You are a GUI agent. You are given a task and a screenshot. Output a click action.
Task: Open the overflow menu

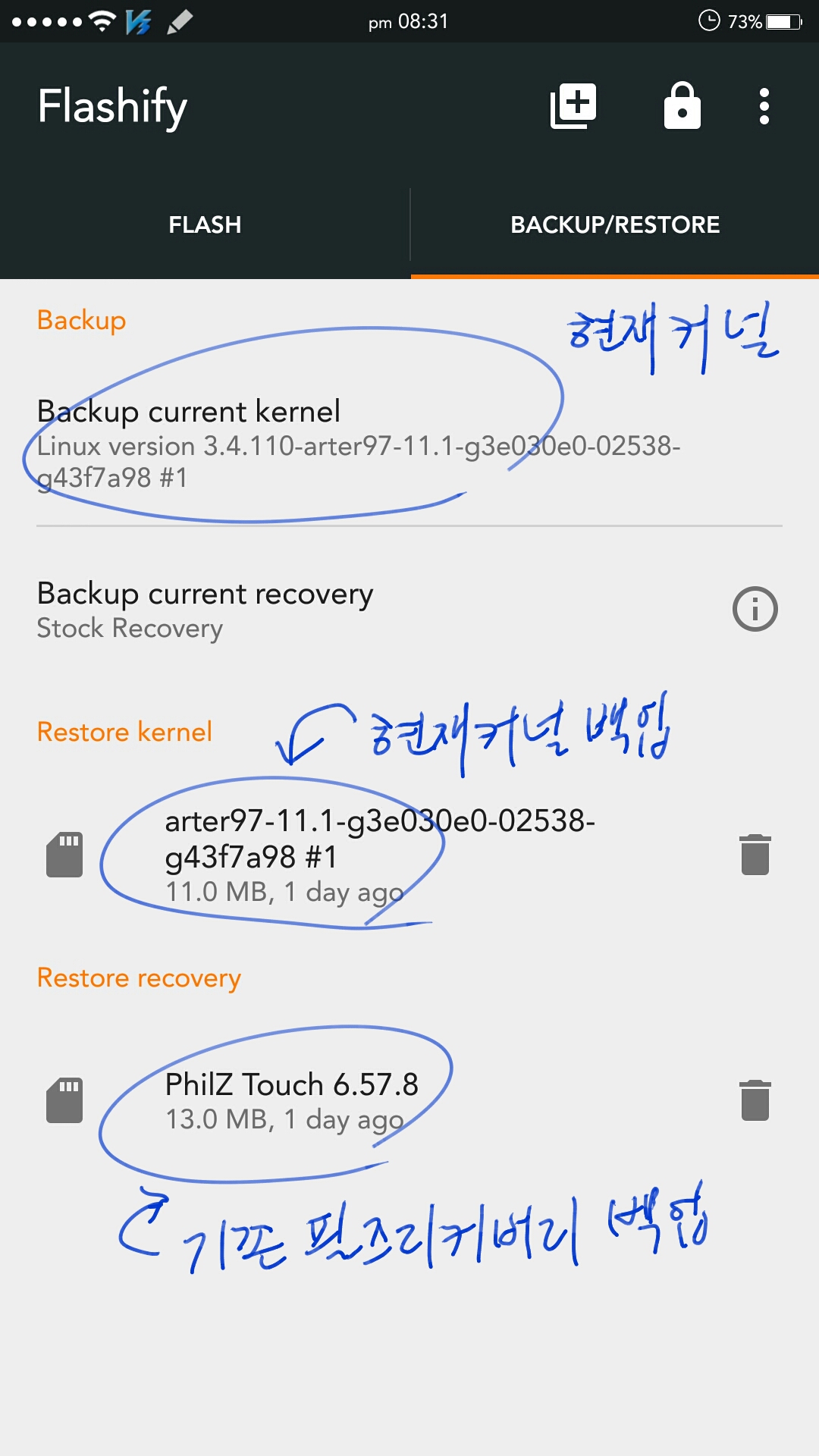click(764, 106)
